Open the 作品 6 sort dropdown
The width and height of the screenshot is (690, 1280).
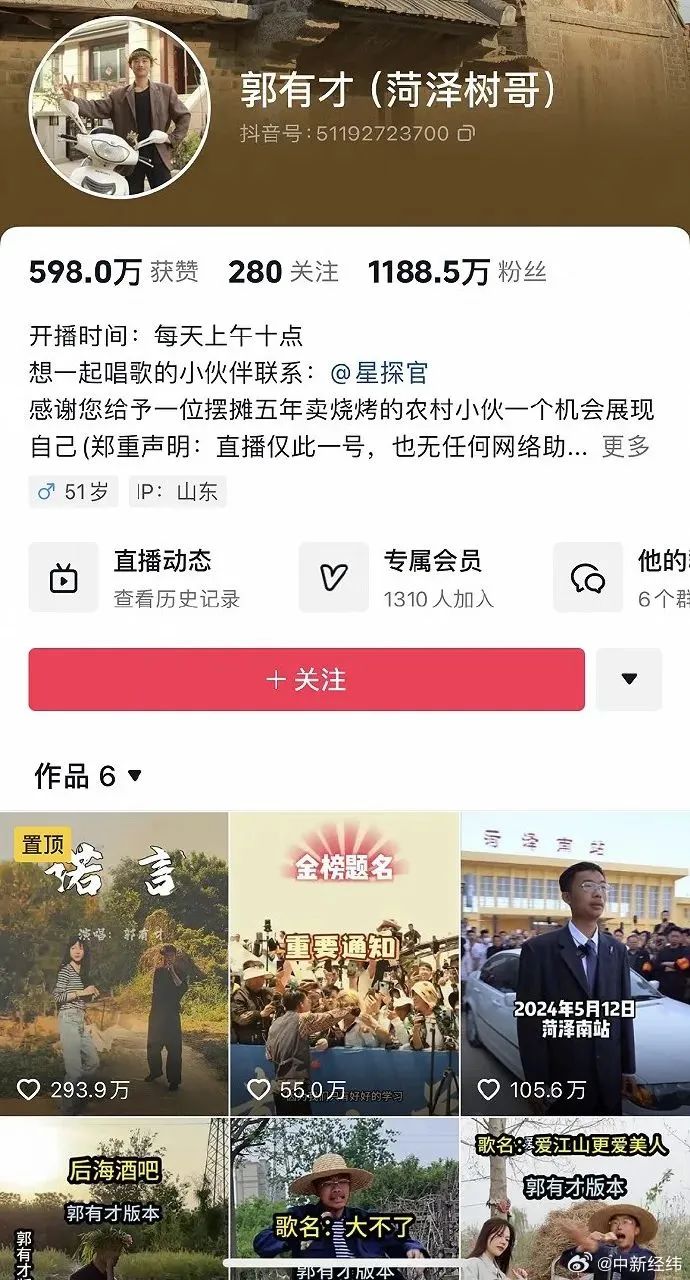[89, 775]
